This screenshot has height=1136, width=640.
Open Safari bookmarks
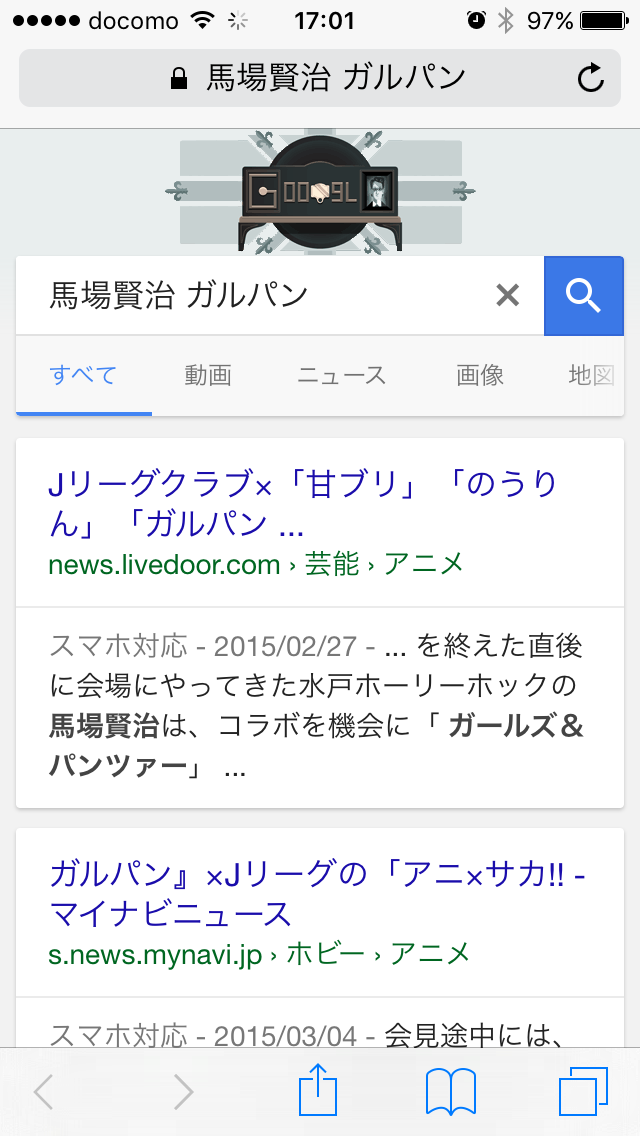click(451, 1092)
